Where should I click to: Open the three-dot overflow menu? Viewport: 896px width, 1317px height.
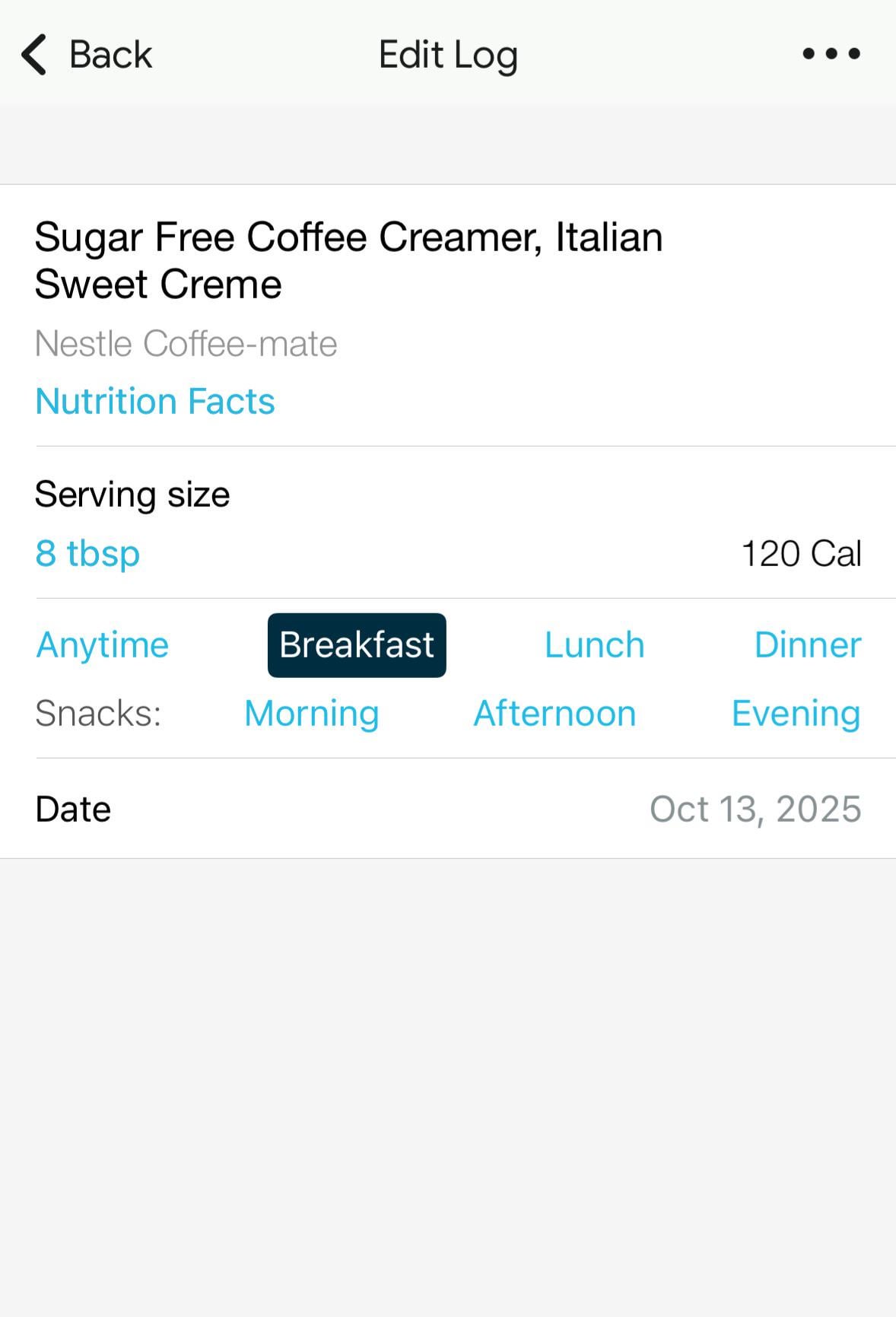pyautogui.click(x=831, y=53)
